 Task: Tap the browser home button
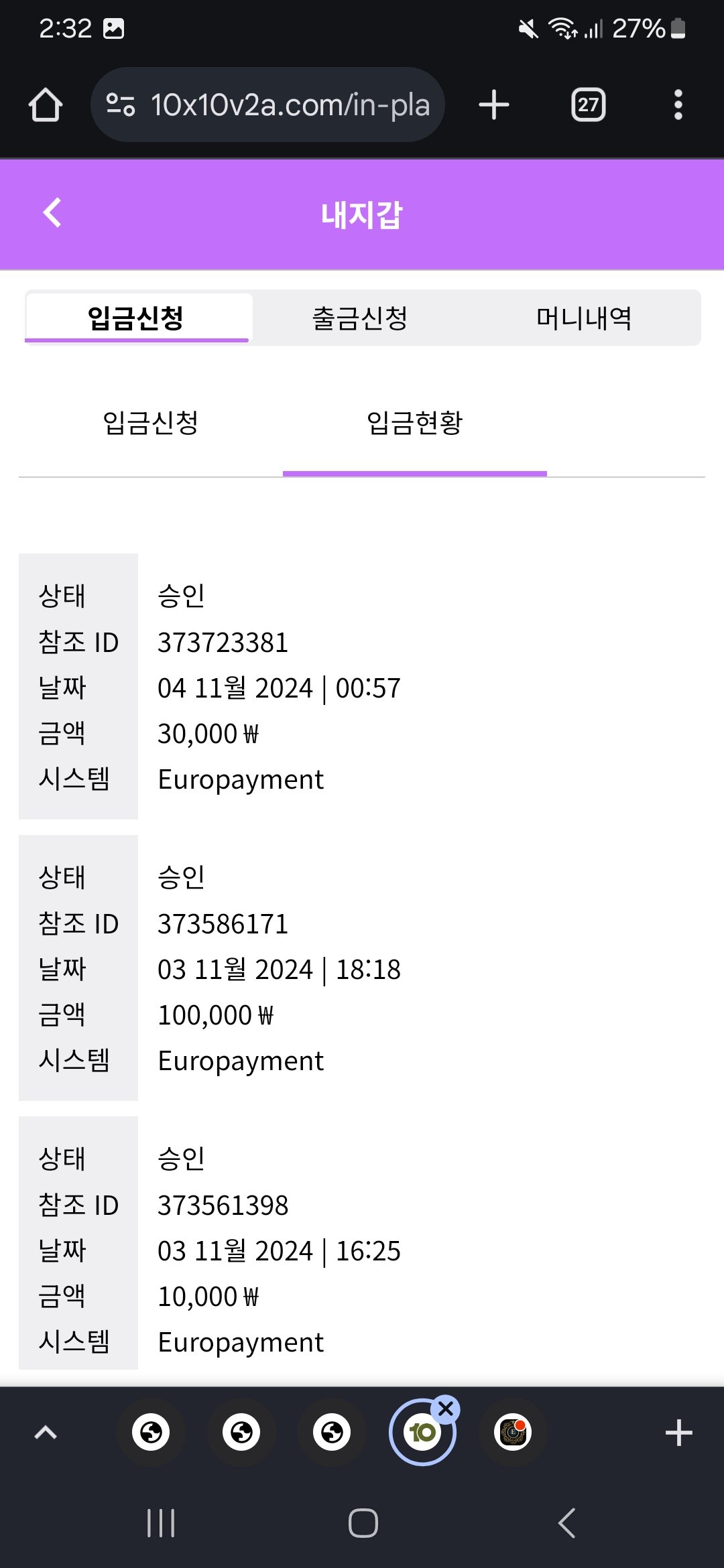[x=46, y=105]
